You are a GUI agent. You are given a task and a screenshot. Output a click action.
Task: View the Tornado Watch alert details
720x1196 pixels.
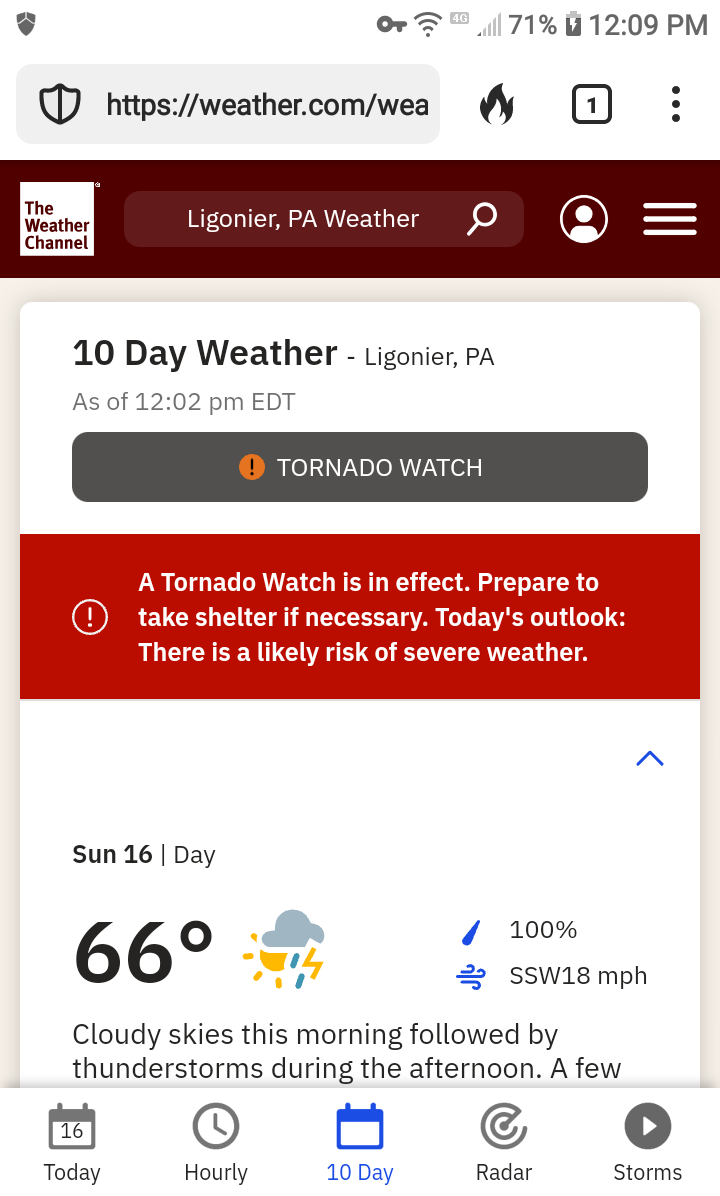(360, 467)
